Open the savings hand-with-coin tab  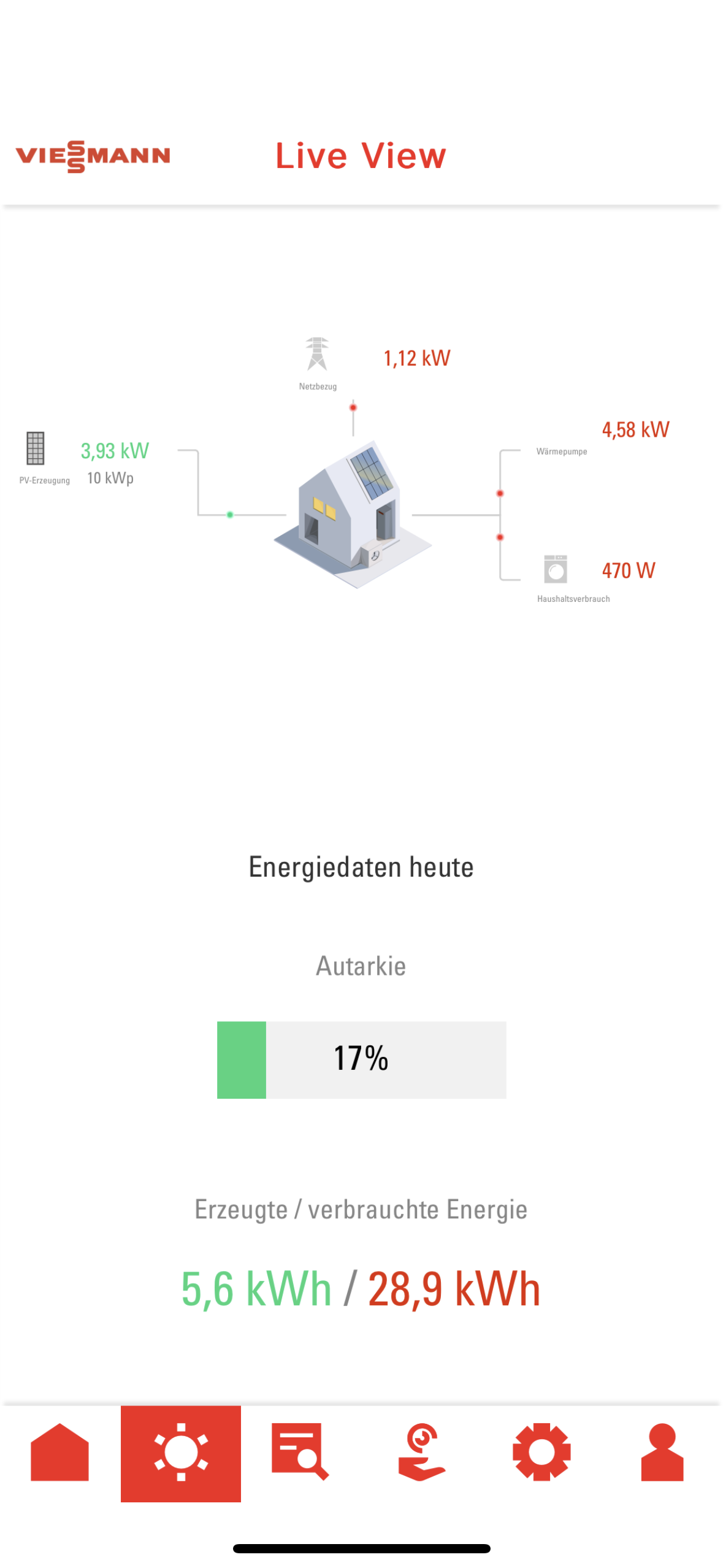click(x=421, y=1452)
